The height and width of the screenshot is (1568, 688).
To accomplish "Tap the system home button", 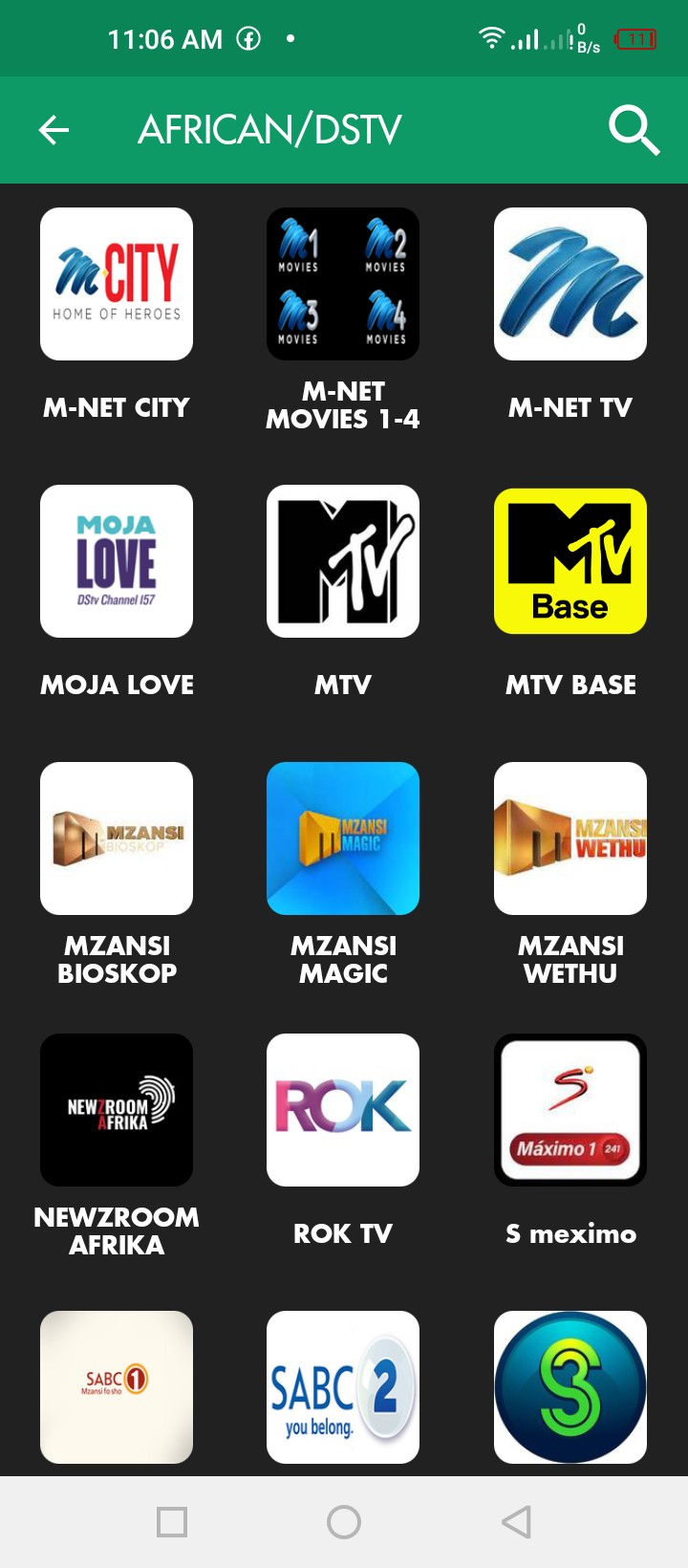I will [344, 1522].
